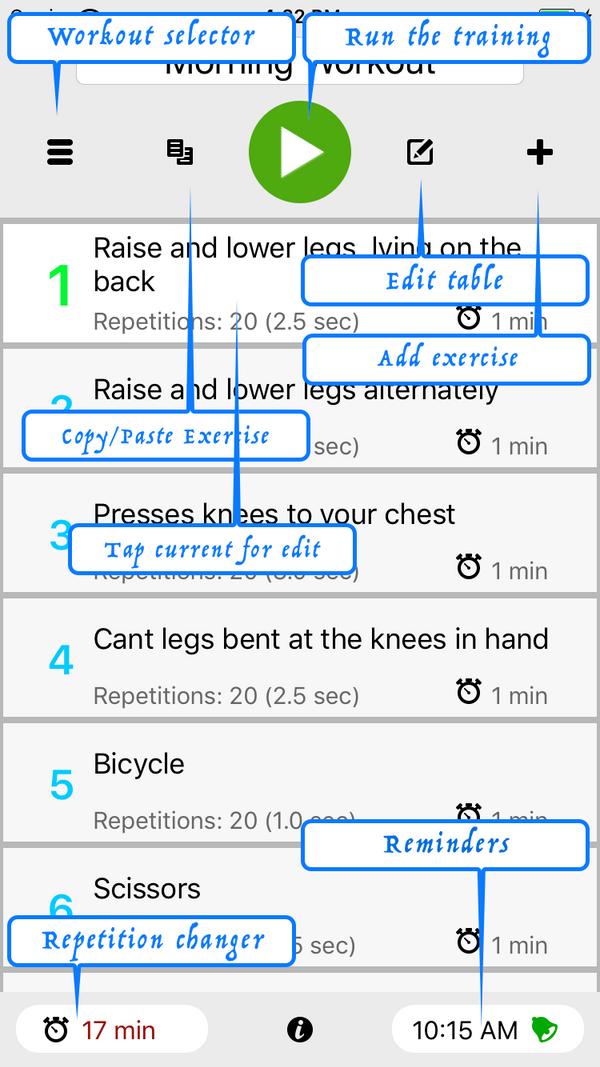Open the Scissors exercise row
This screenshot has height=1067, width=600.
(x=300, y=907)
